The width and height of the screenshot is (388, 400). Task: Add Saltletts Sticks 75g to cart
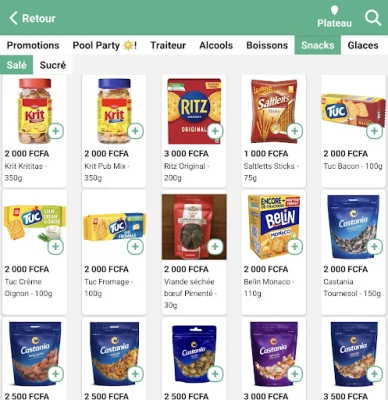pyautogui.click(x=295, y=131)
